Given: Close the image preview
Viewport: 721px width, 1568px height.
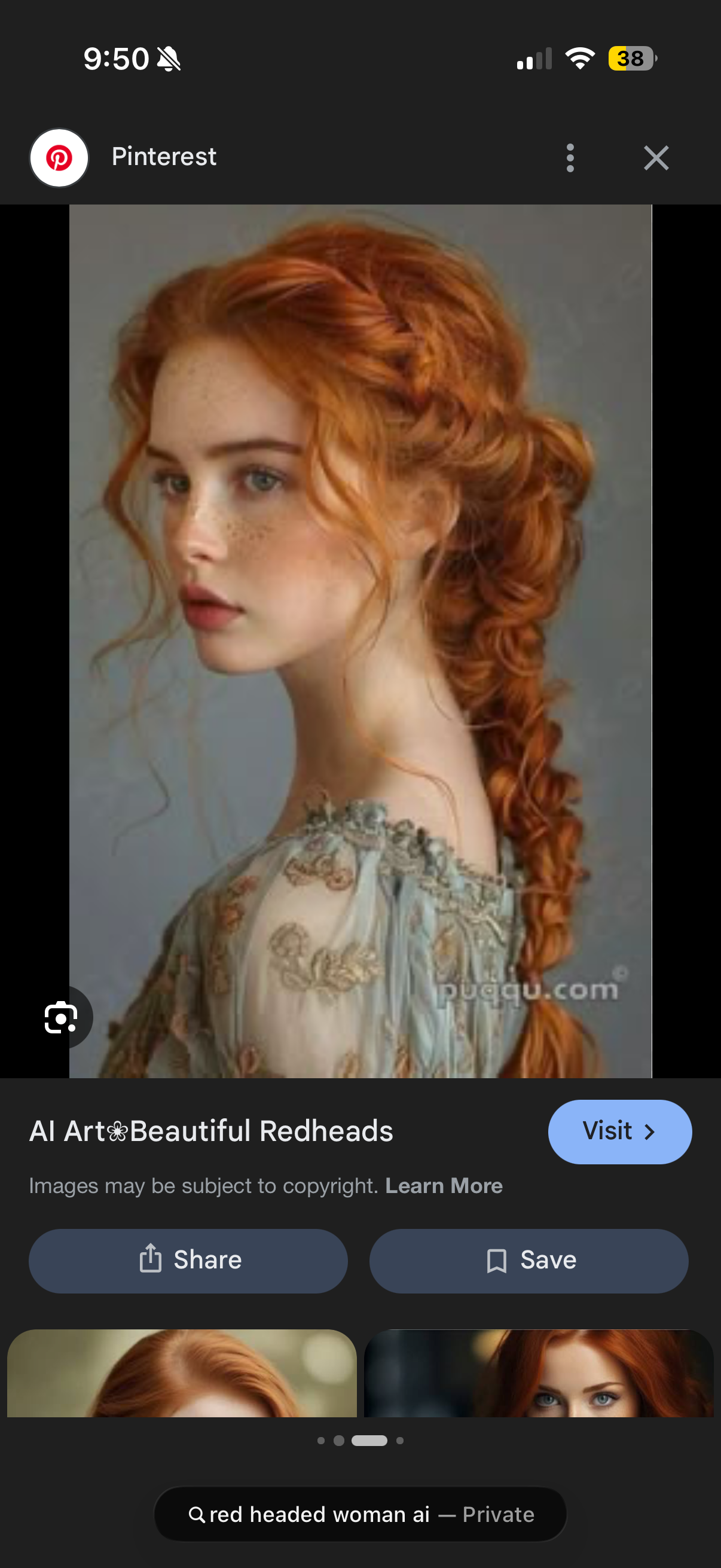Looking at the screenshot, I should (656, 158).
